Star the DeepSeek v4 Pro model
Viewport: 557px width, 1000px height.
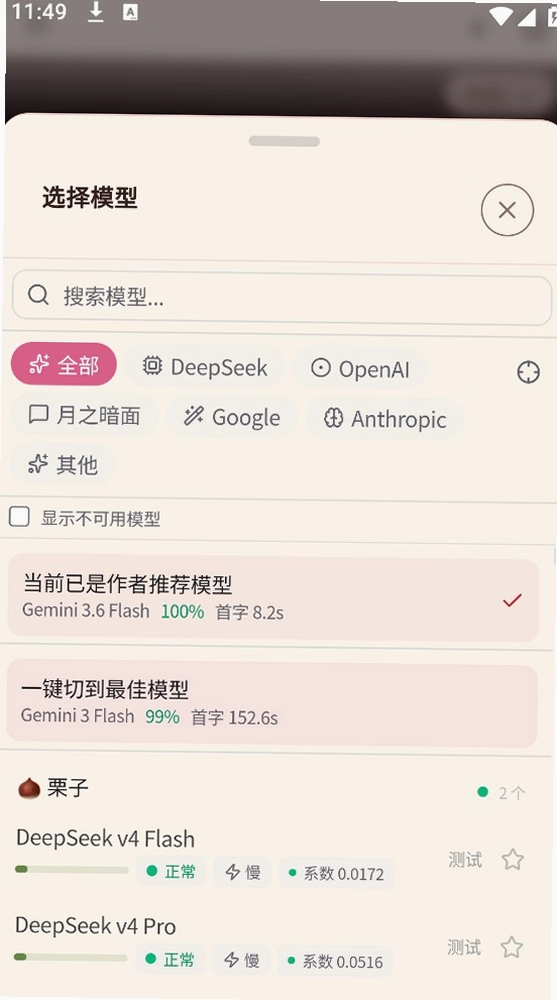tap(512, 948)
